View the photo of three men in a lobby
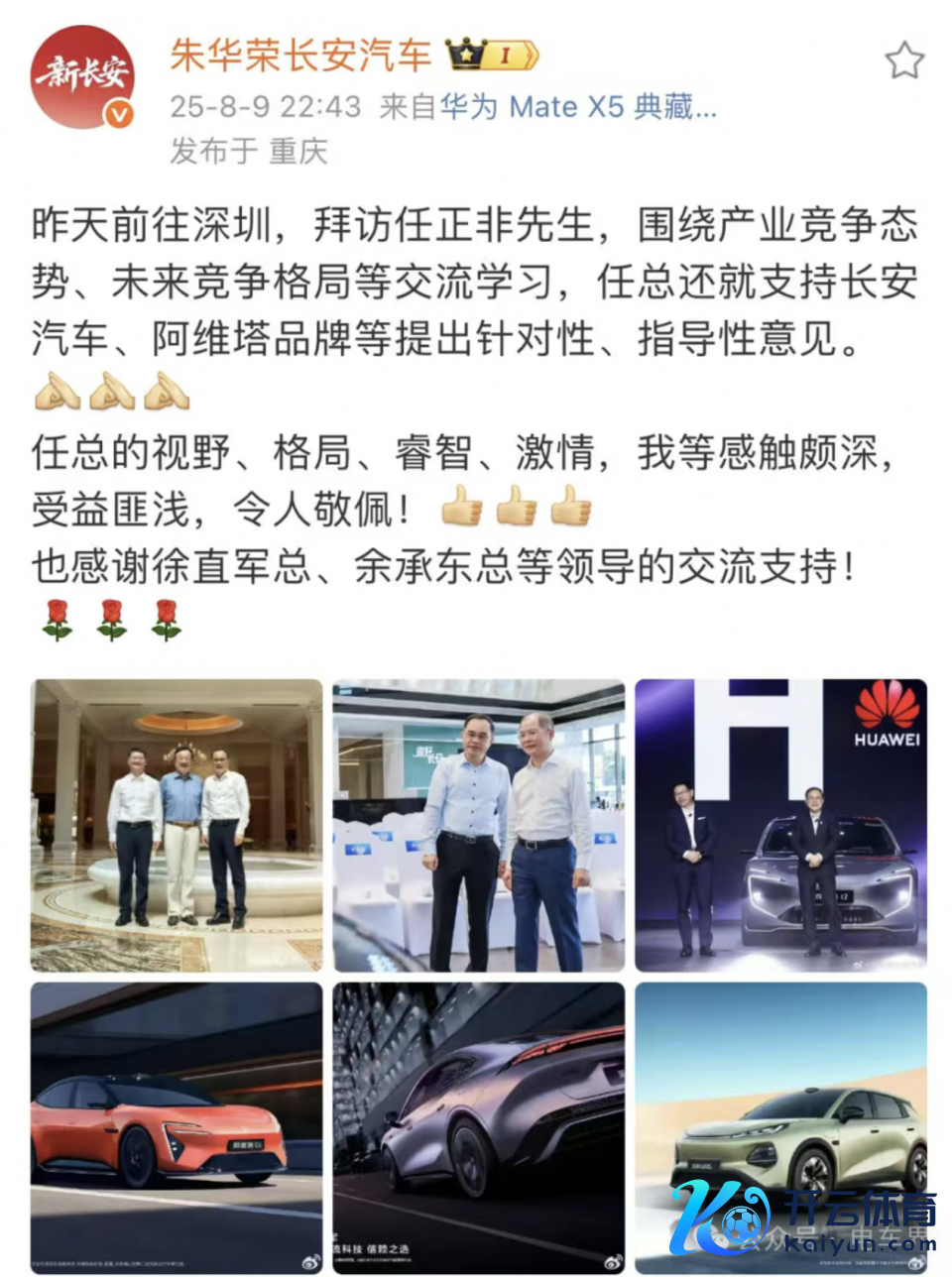952x1277 pixels. coord(177,825)
